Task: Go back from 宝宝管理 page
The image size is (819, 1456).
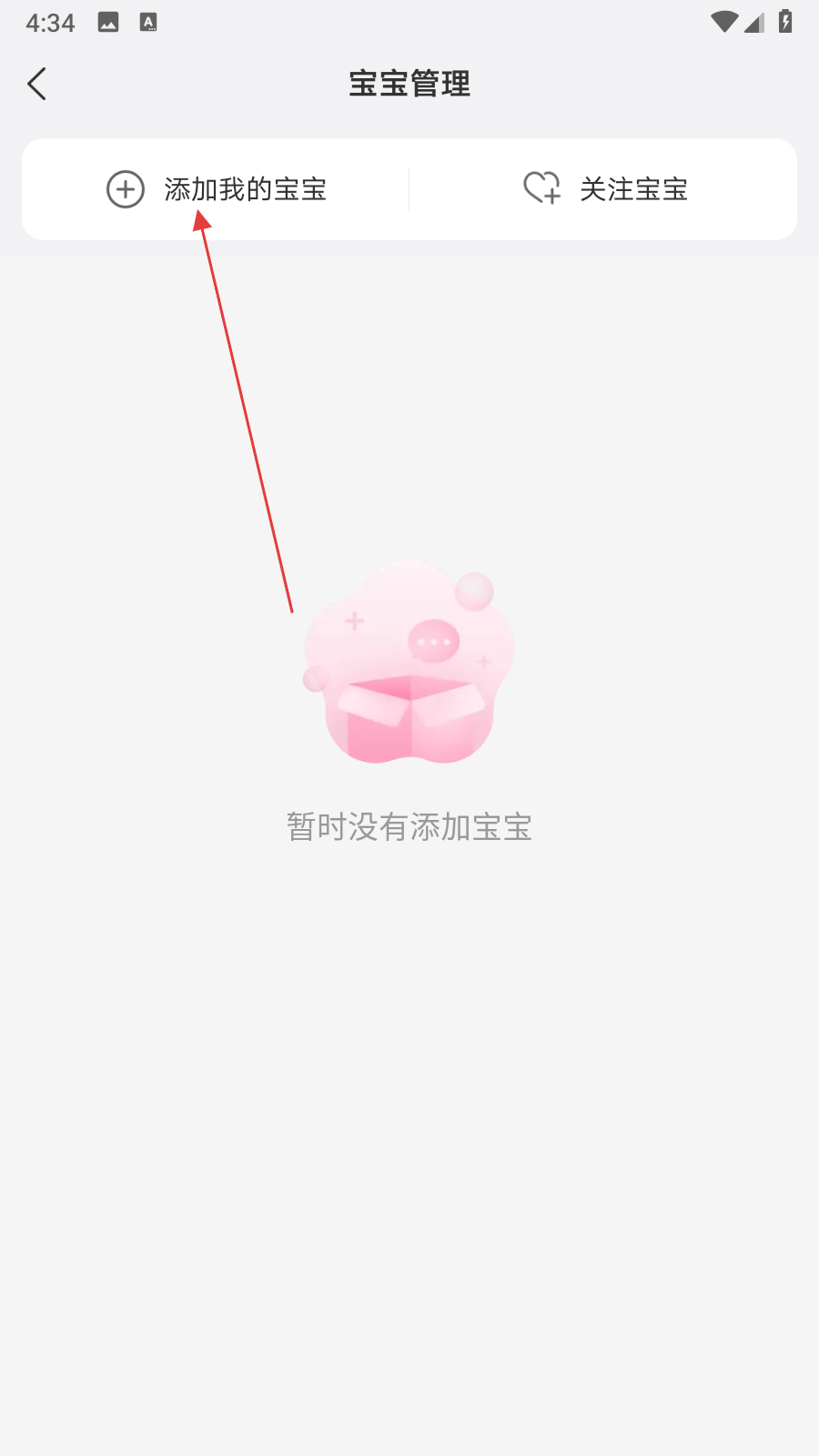Action: (x=37, y=84)
